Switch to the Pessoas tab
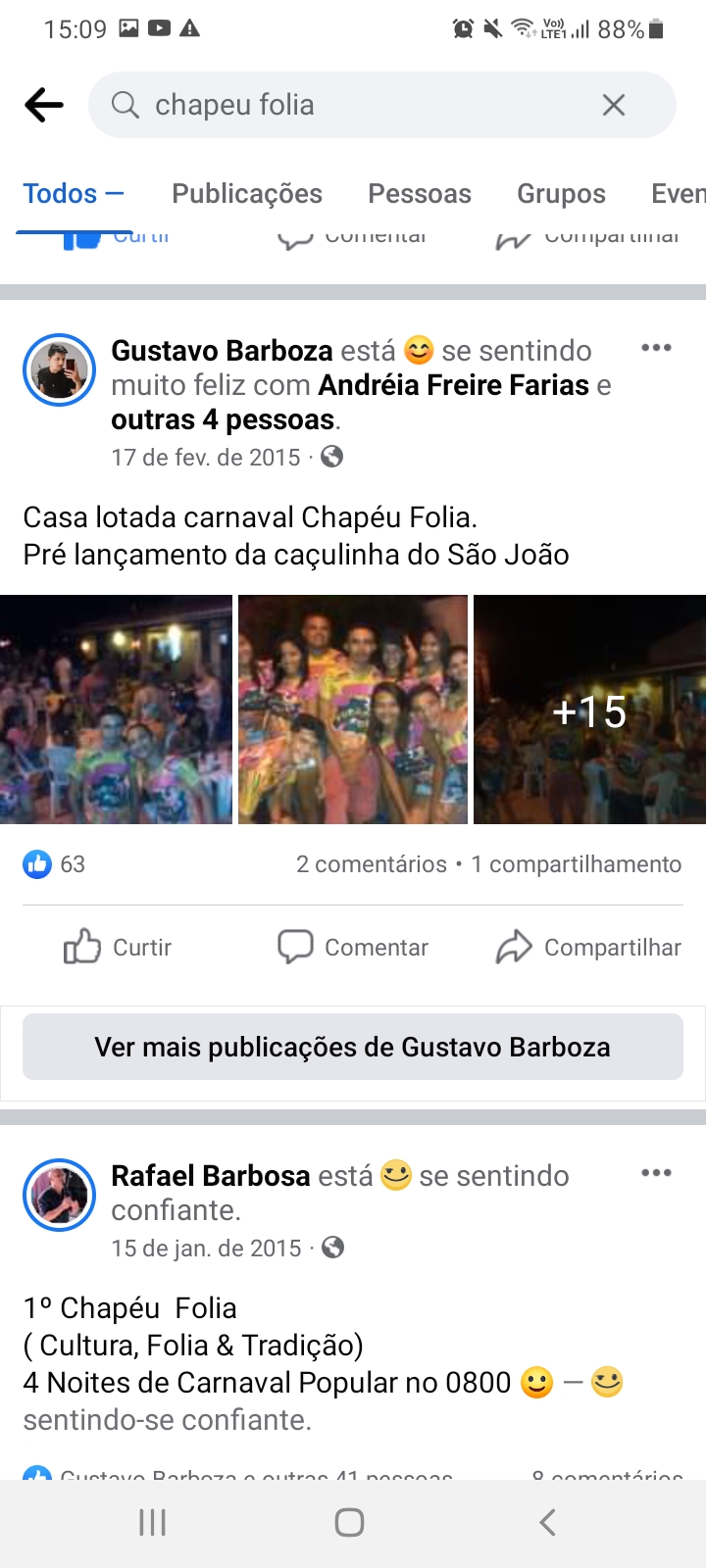Viewport: 706px width, 1568px height. tap(420, 194)
